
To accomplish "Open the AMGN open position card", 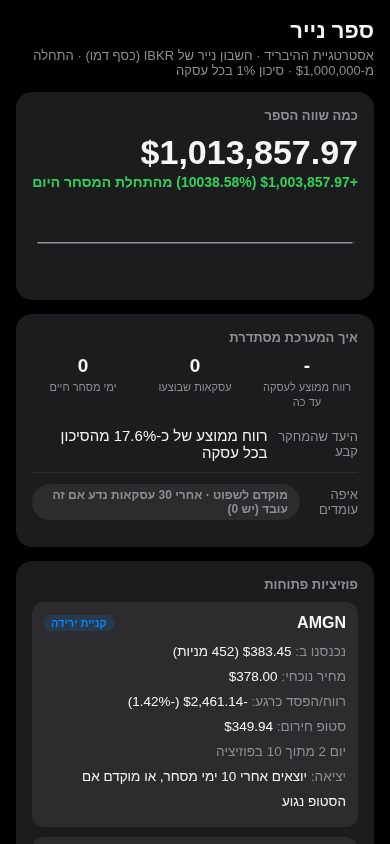I will [x=195, y=714].
